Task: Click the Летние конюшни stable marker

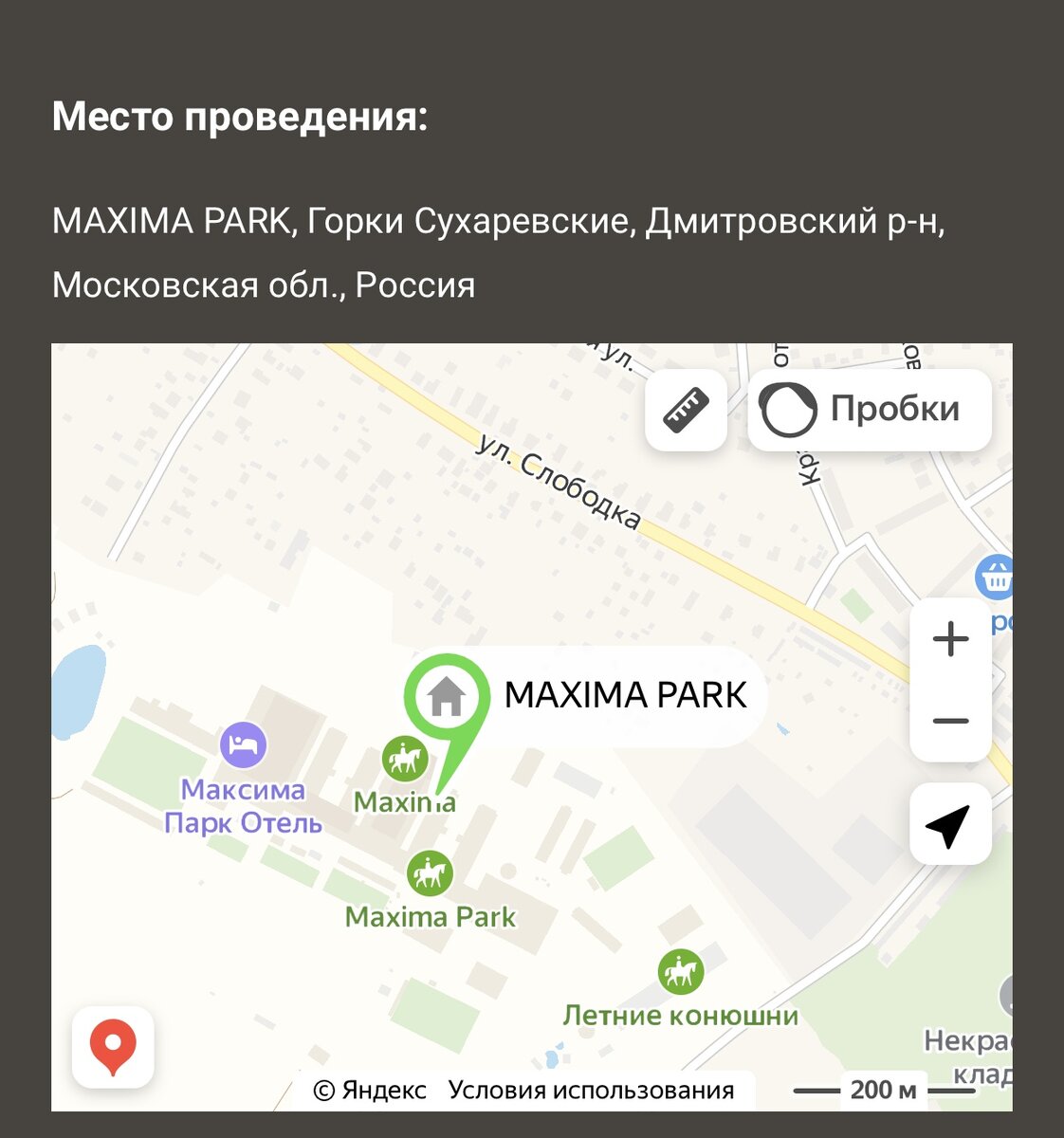Action: point(678,970)
